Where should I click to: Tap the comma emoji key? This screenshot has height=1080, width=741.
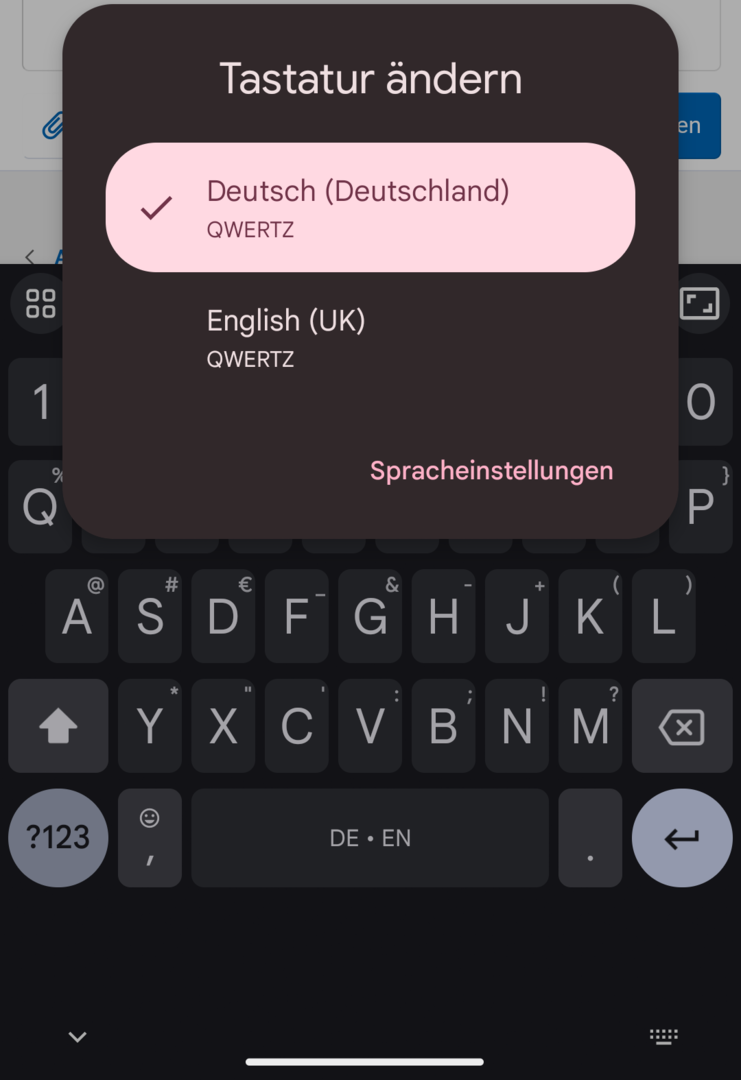point(150,838)
